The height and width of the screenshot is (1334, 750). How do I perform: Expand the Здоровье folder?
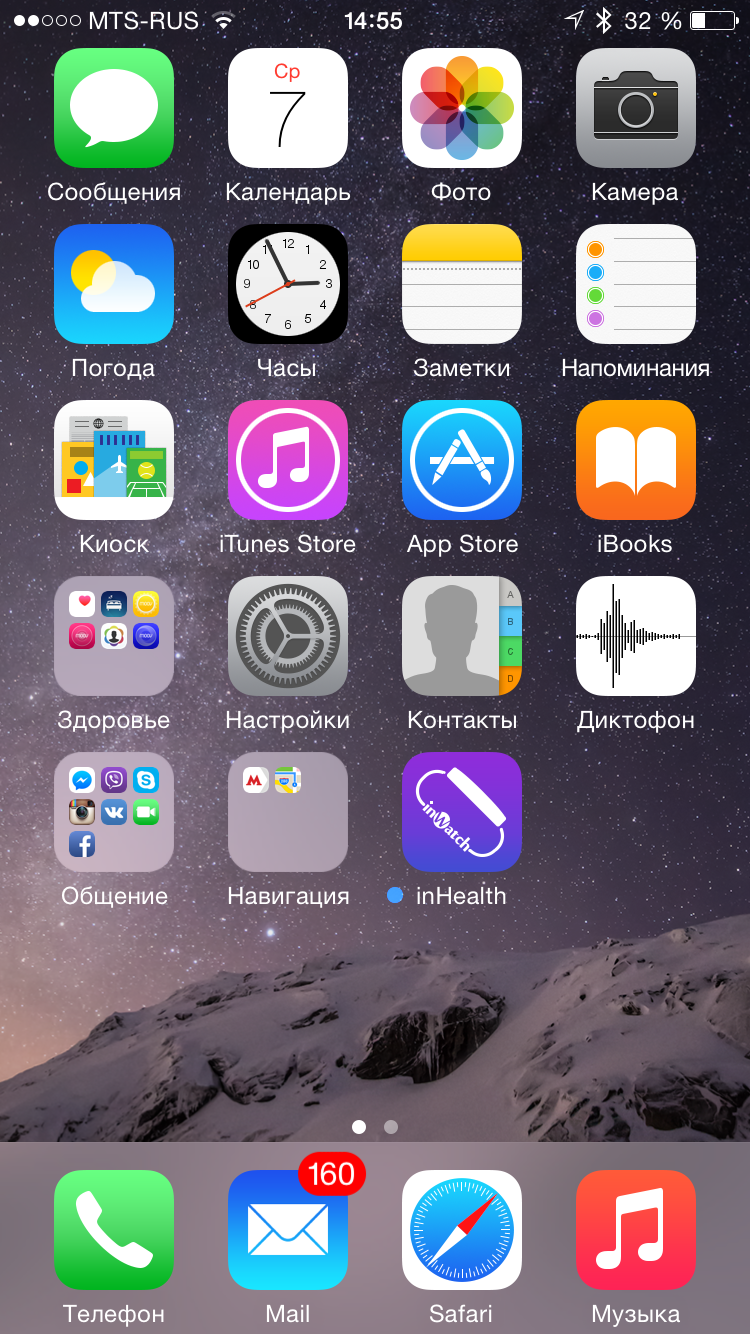point(114,636)
